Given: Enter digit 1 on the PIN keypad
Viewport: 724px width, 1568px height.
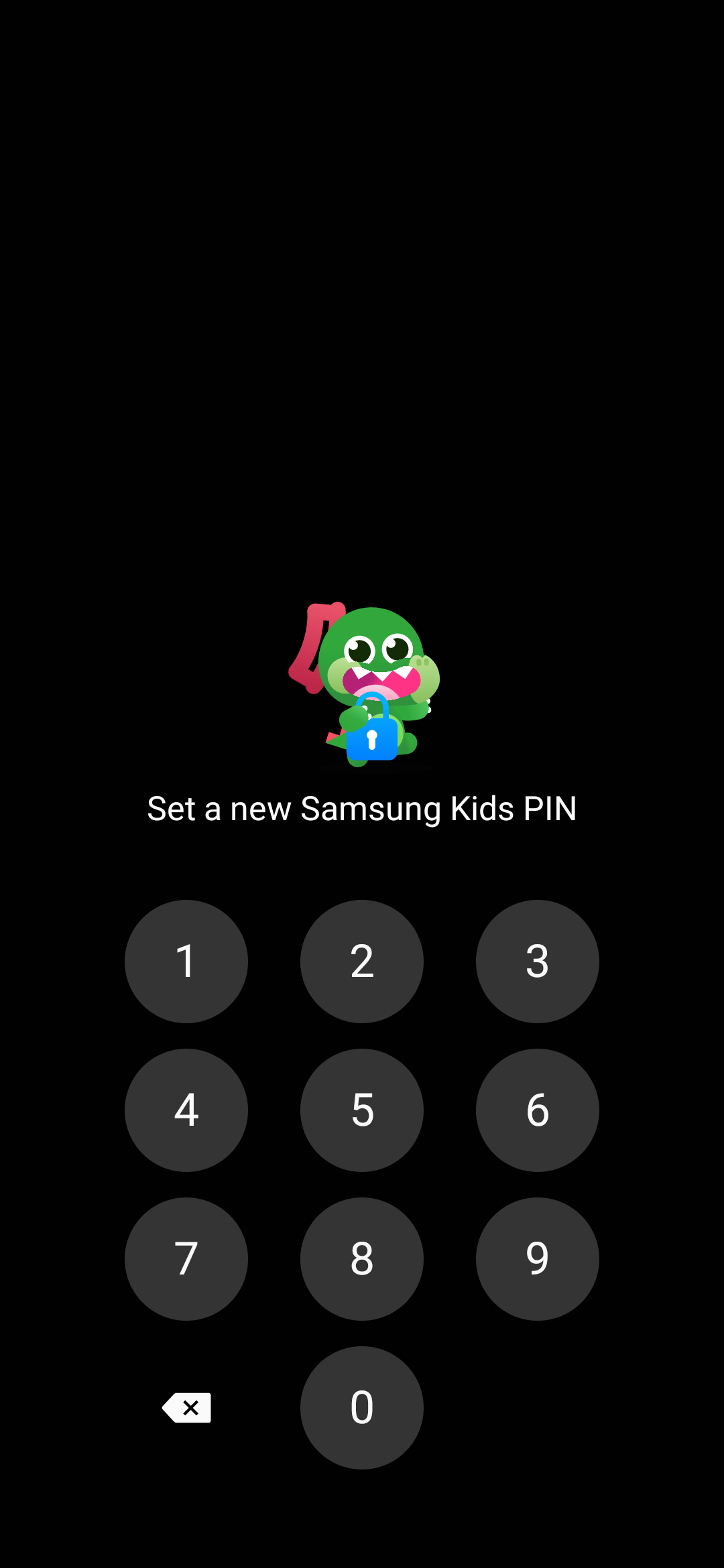Looking at the screenshot, I should pyautogui.click(x=186, y=961).
